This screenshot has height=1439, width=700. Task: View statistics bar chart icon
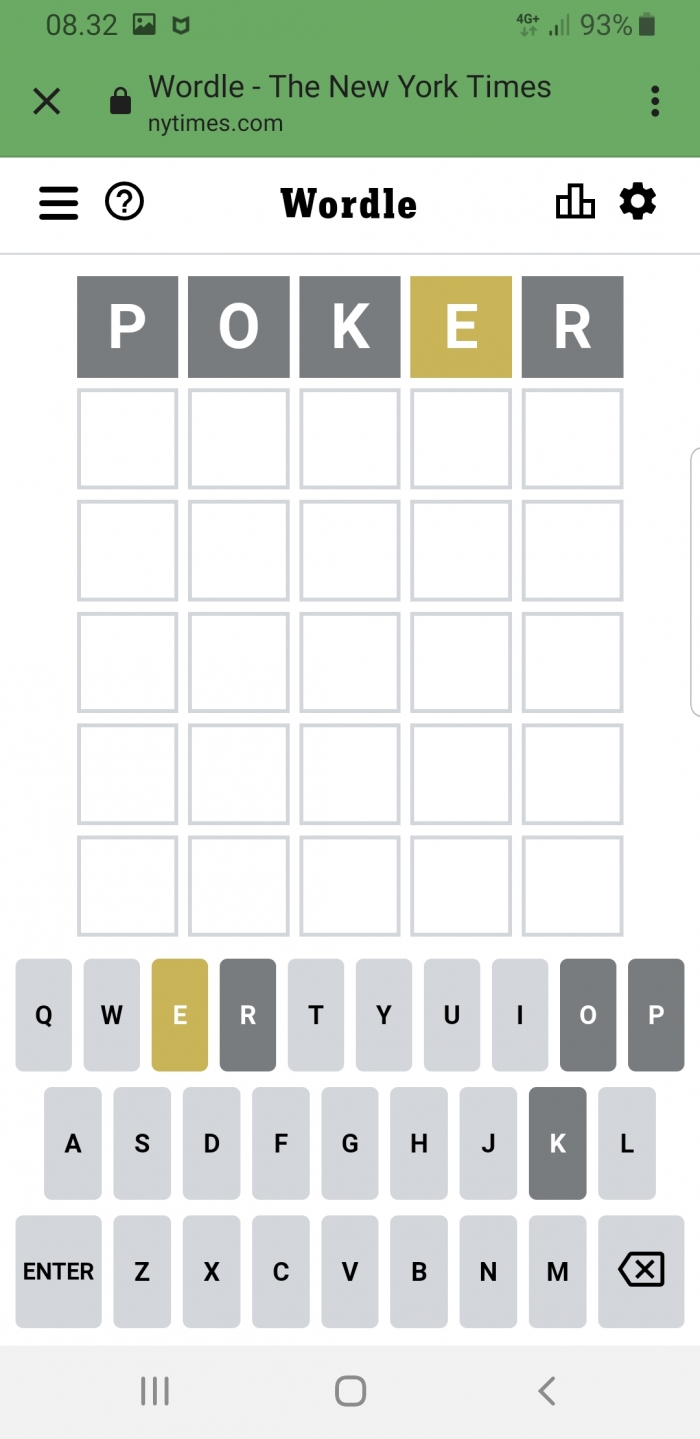pos(575,201)
